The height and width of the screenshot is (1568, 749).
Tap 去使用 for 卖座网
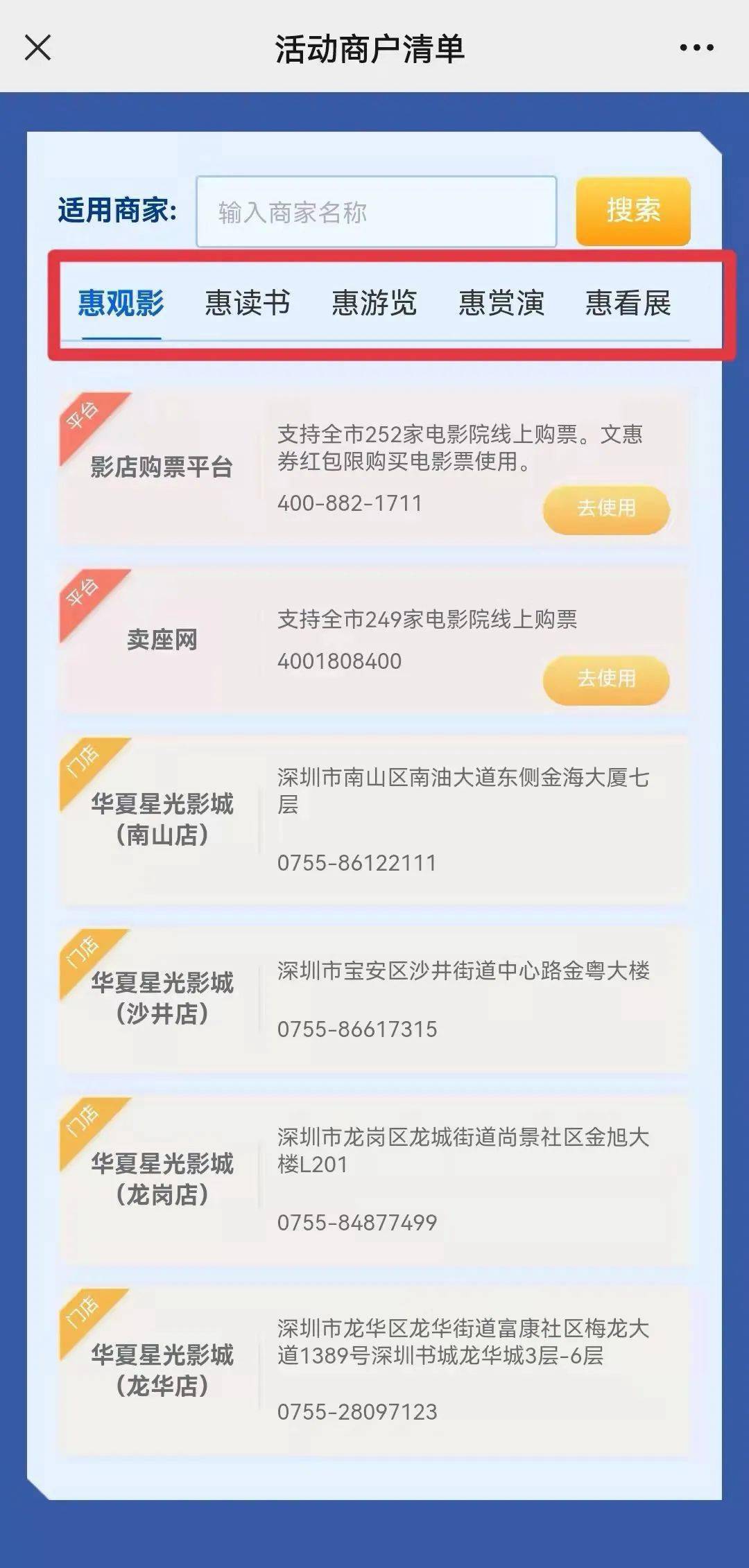[x=606, y=679]
